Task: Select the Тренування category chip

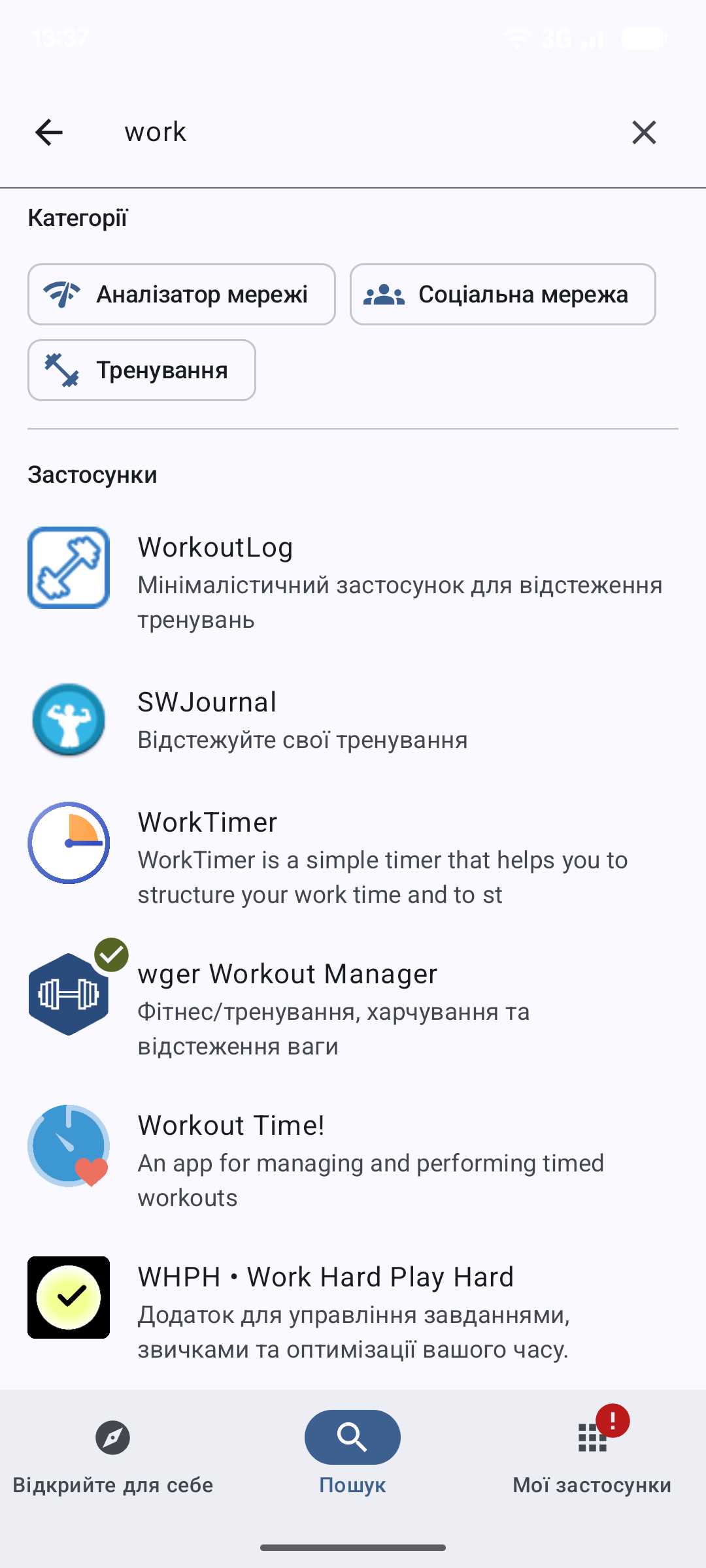Action: (142, 370)
